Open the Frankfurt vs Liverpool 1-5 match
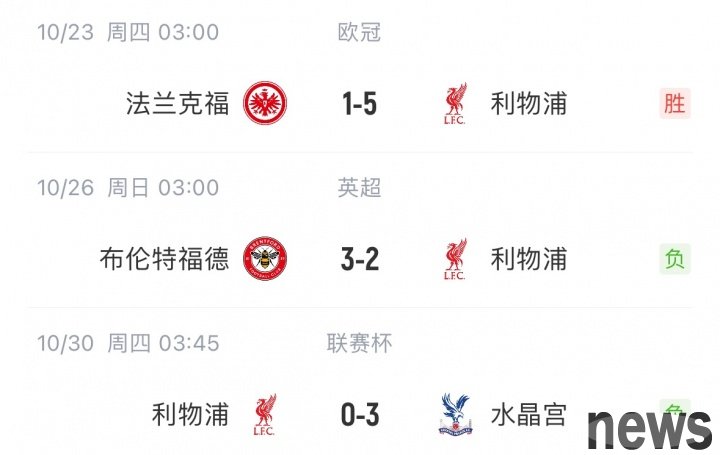 (x=358, y=103)
